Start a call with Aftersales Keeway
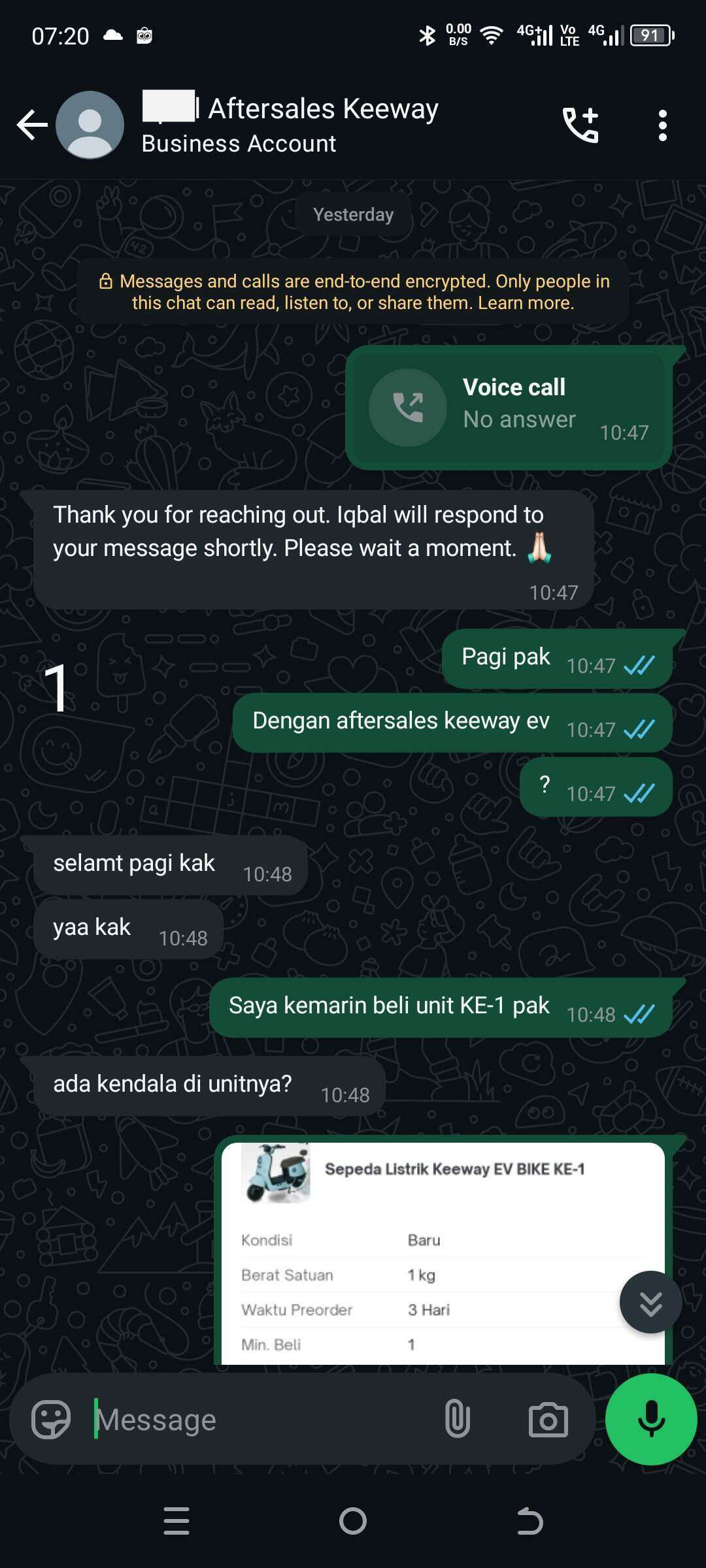Image resolution: width=706 pixels, height=1568 pixels. (x=580, y=125)
